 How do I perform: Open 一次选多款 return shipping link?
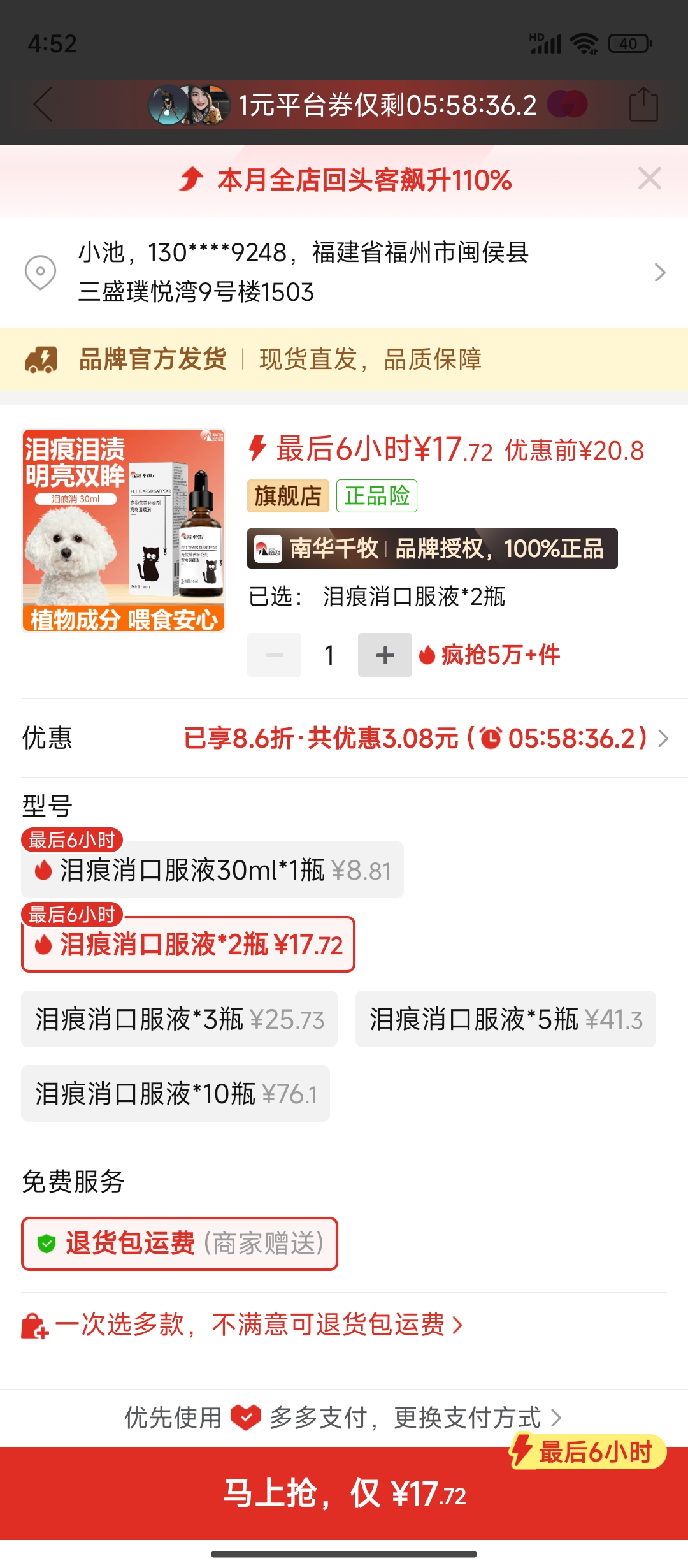pos(248,1325)
